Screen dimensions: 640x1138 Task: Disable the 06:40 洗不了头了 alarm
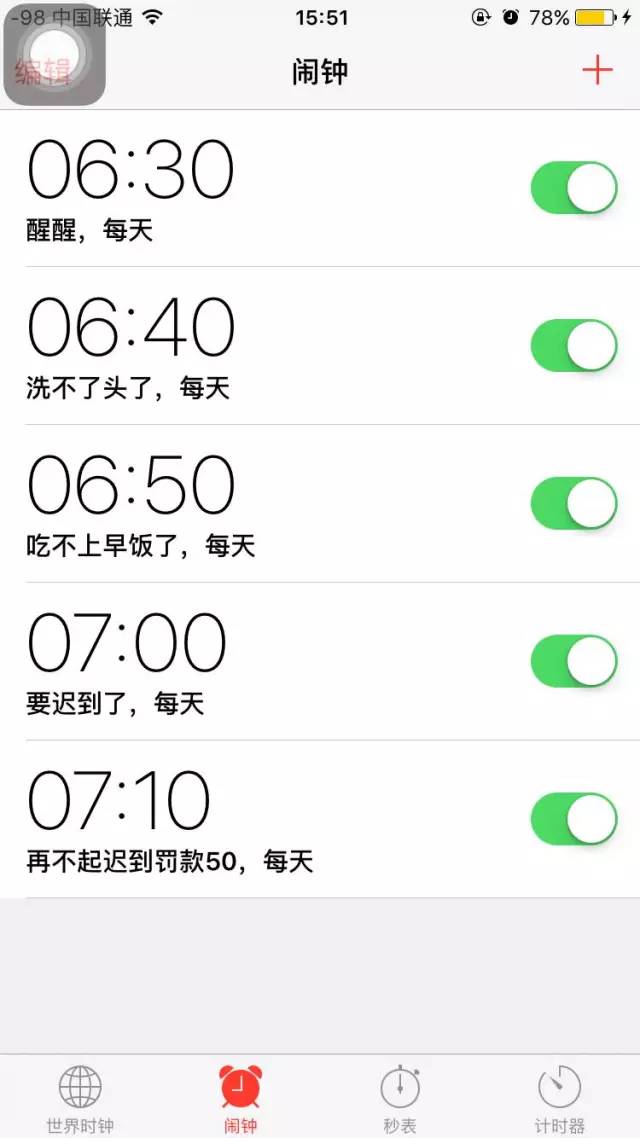[574, 346]
